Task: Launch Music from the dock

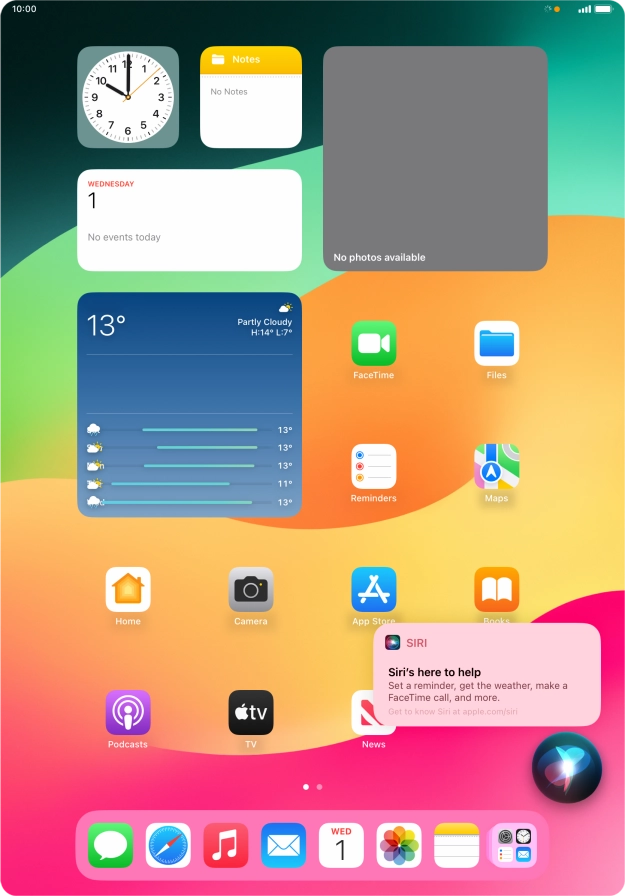Action: (226, 846)
